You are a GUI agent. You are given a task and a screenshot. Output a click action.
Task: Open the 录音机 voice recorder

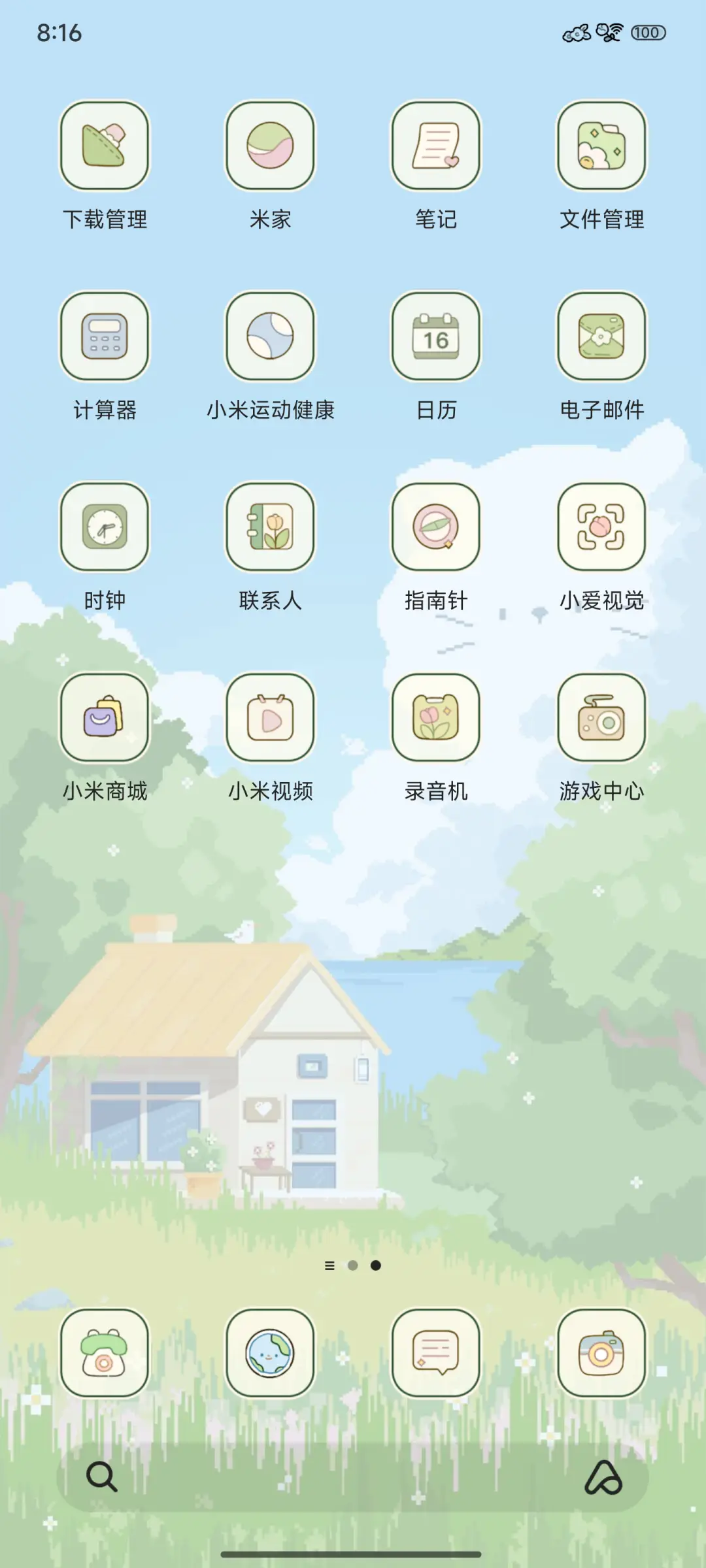[x=435, y=717]
